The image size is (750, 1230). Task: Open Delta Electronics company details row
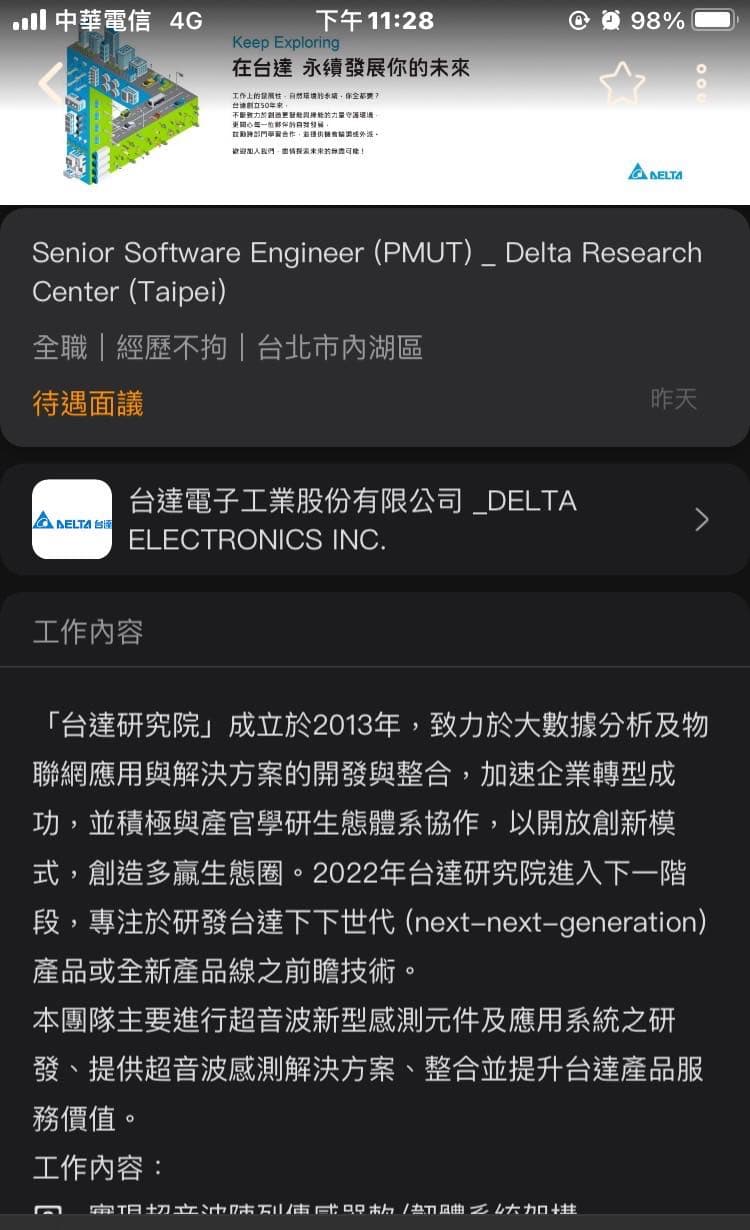pos(350,518)
